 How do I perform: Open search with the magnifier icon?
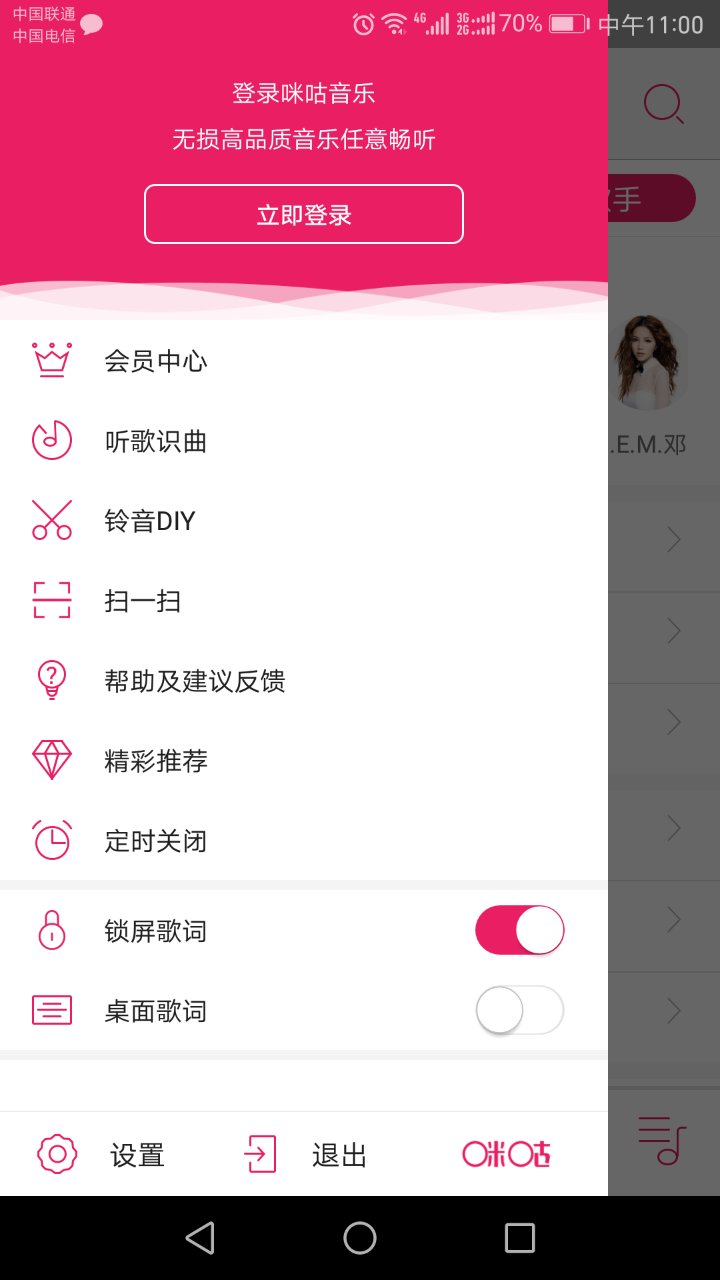pos(663,103)
